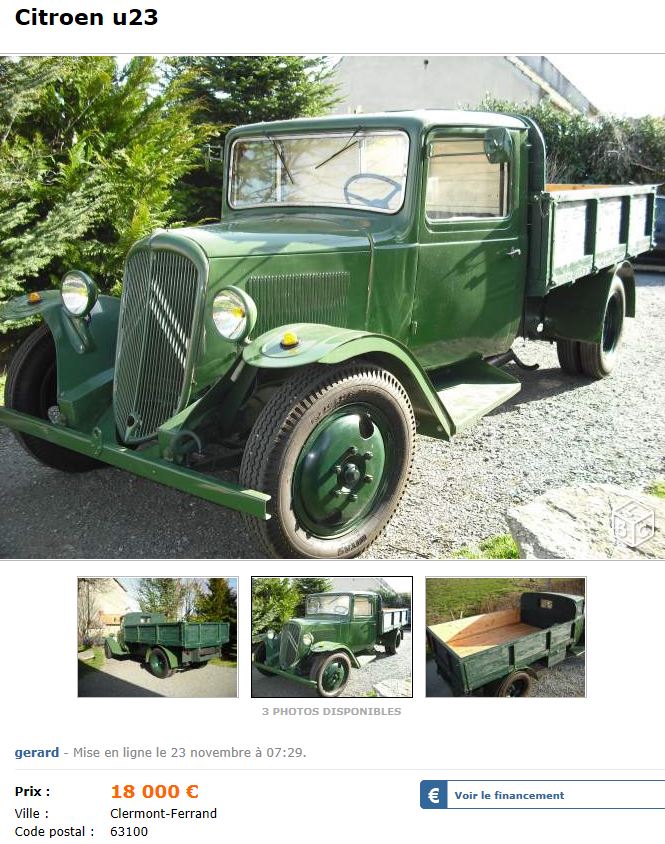Open the main truck photo
This screenshot has width=665, height=844.
point(332,307)
